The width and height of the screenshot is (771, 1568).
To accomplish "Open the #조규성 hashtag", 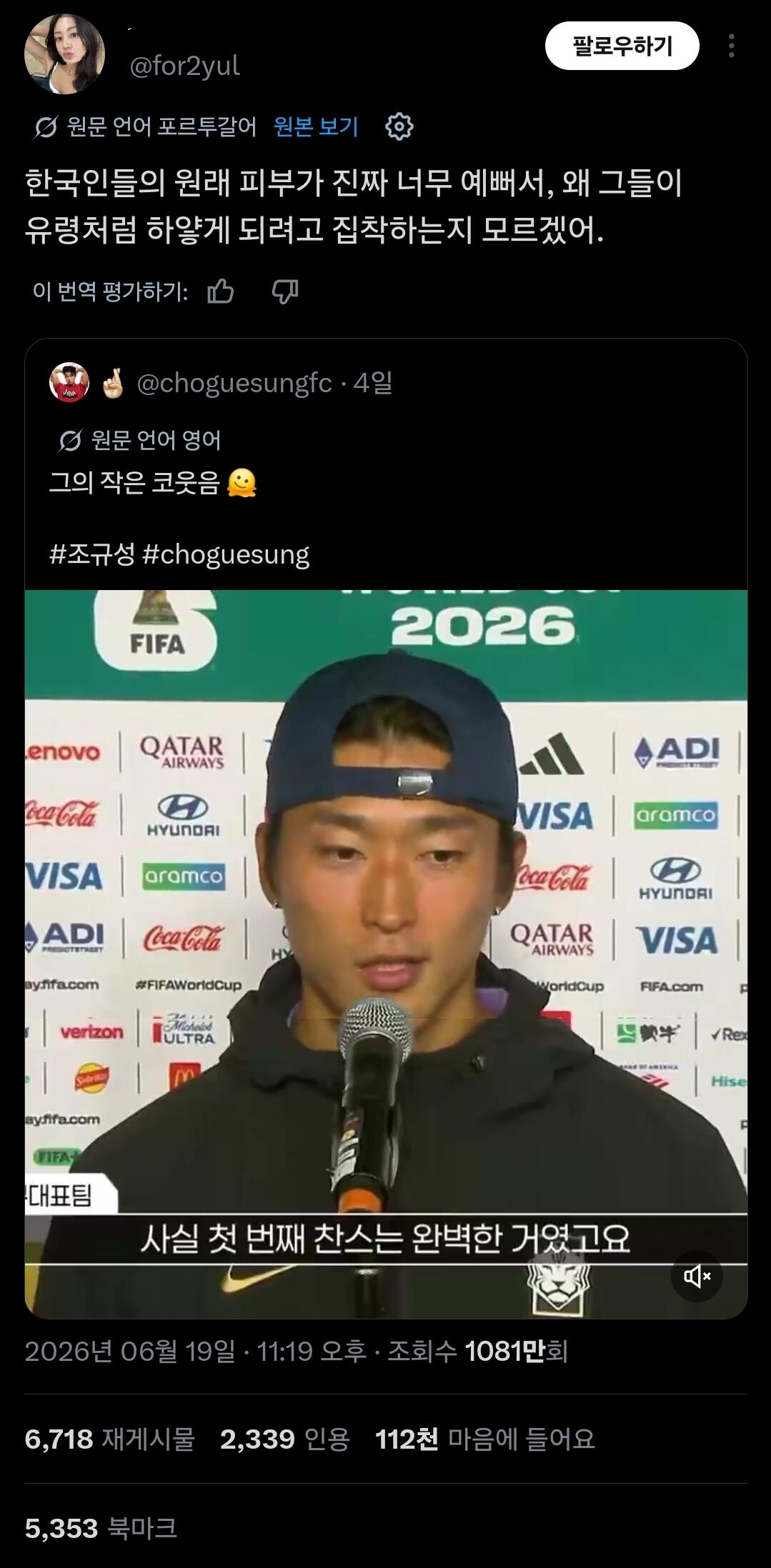I will point(92,554).
